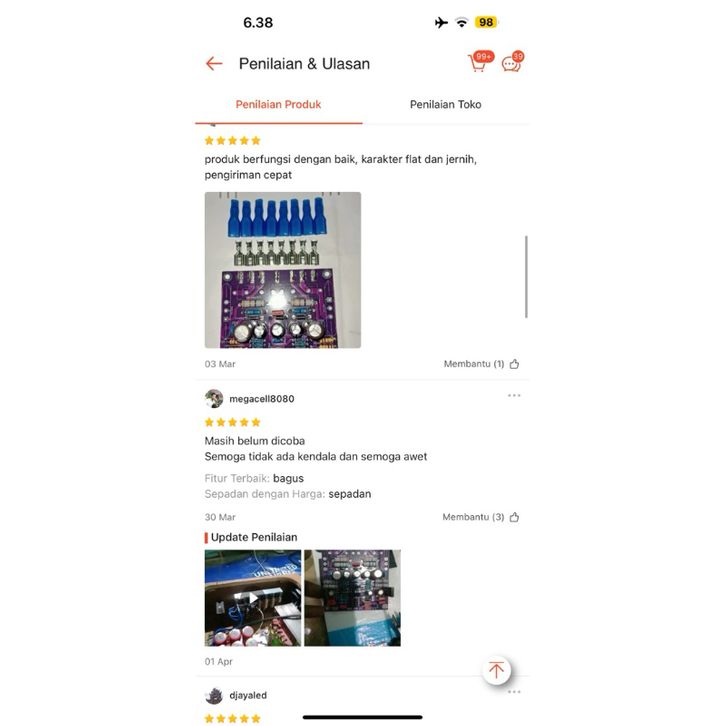726x726 pixels.
Task: View the second Update Penilaian photo
Action: pyautogui.click(x=352, y=598)
